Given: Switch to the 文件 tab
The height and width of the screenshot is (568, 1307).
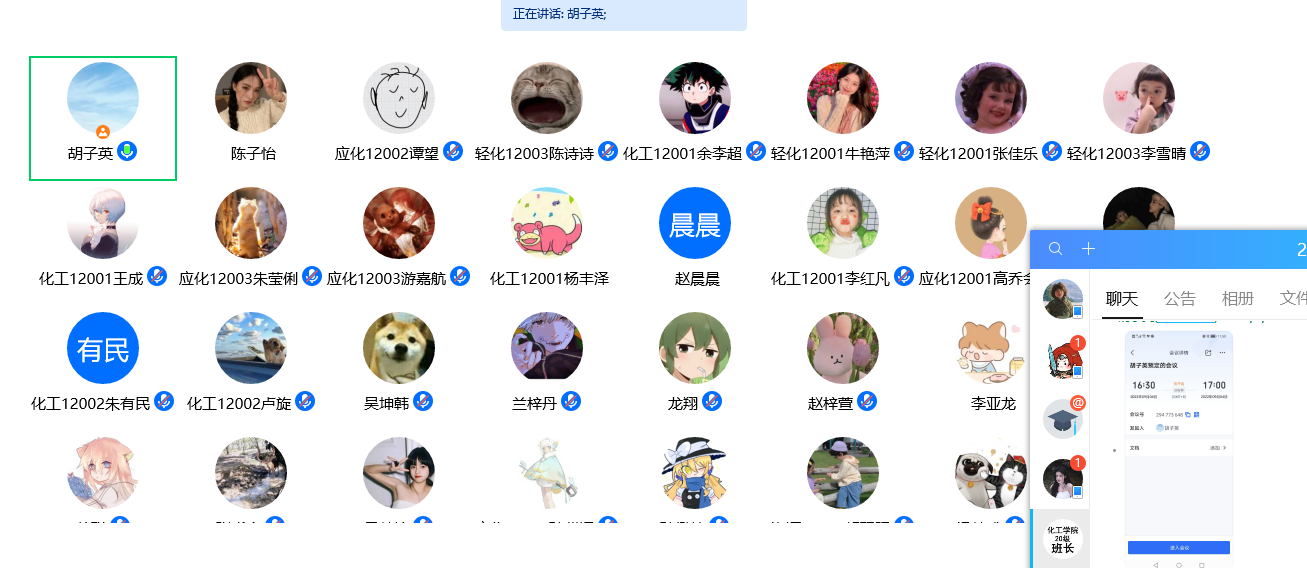Looking at the screenshot, I should [x=1292, y=298].
